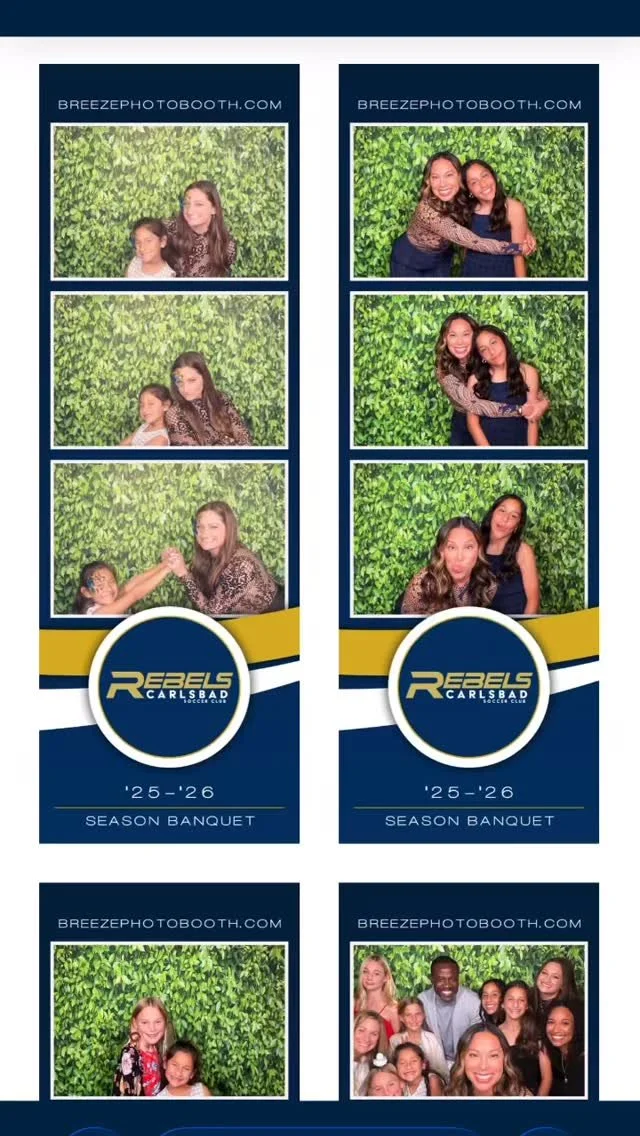The width and height of the screenshot is (640, 1136).
Task: Open the photo strip of woman with little girl
Action: point(169,453)
